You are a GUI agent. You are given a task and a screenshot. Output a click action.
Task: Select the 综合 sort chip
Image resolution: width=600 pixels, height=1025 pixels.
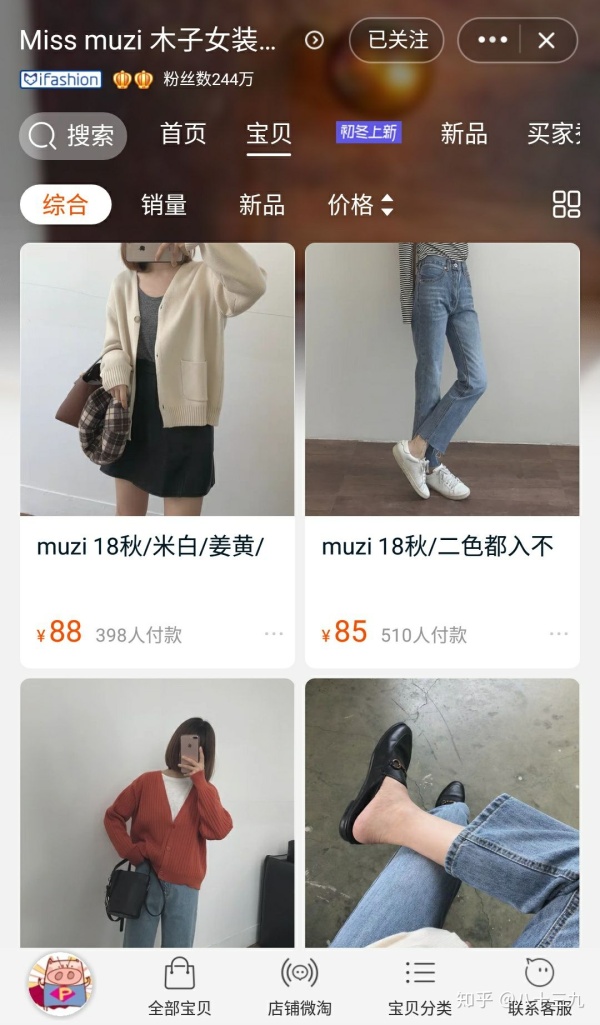click(65, 205)
